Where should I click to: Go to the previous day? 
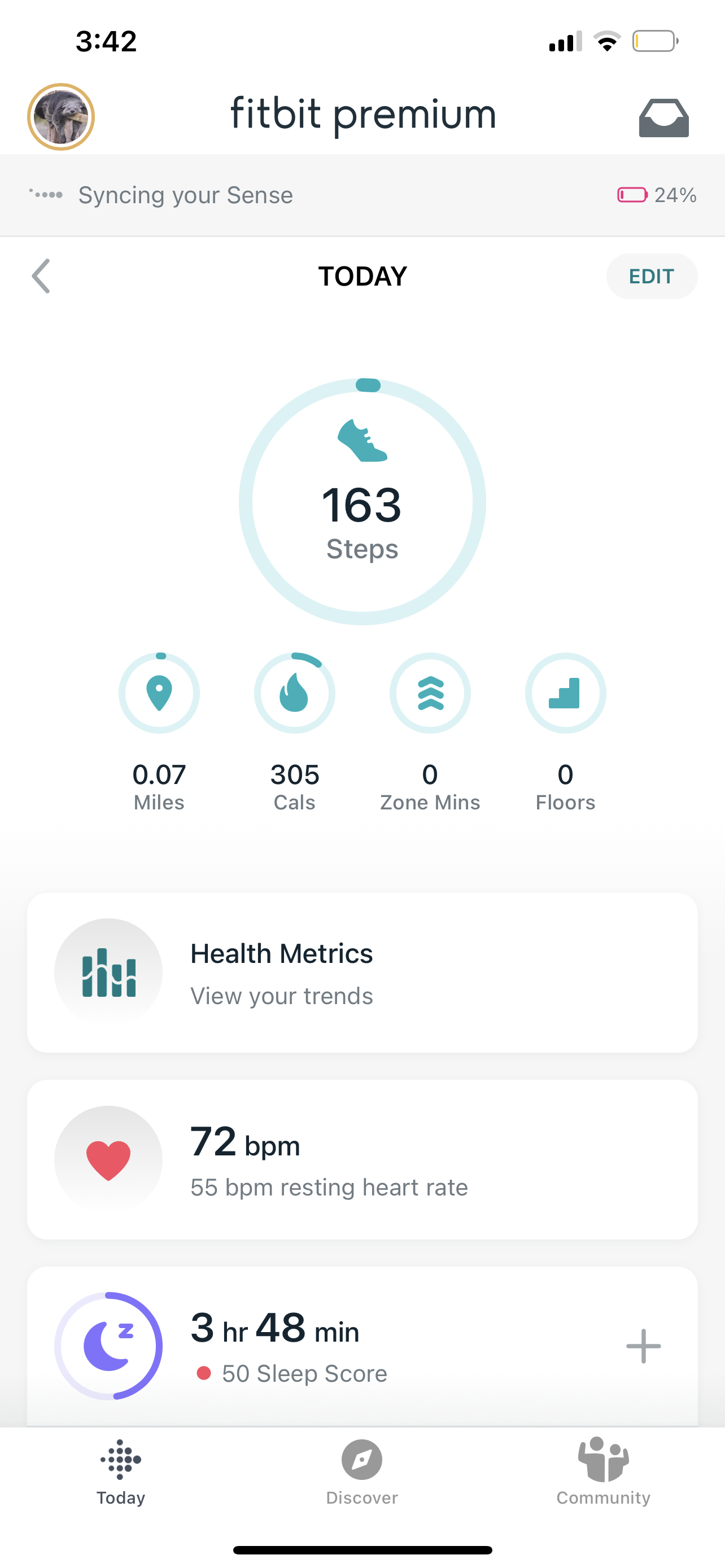[x=41, y=277]
